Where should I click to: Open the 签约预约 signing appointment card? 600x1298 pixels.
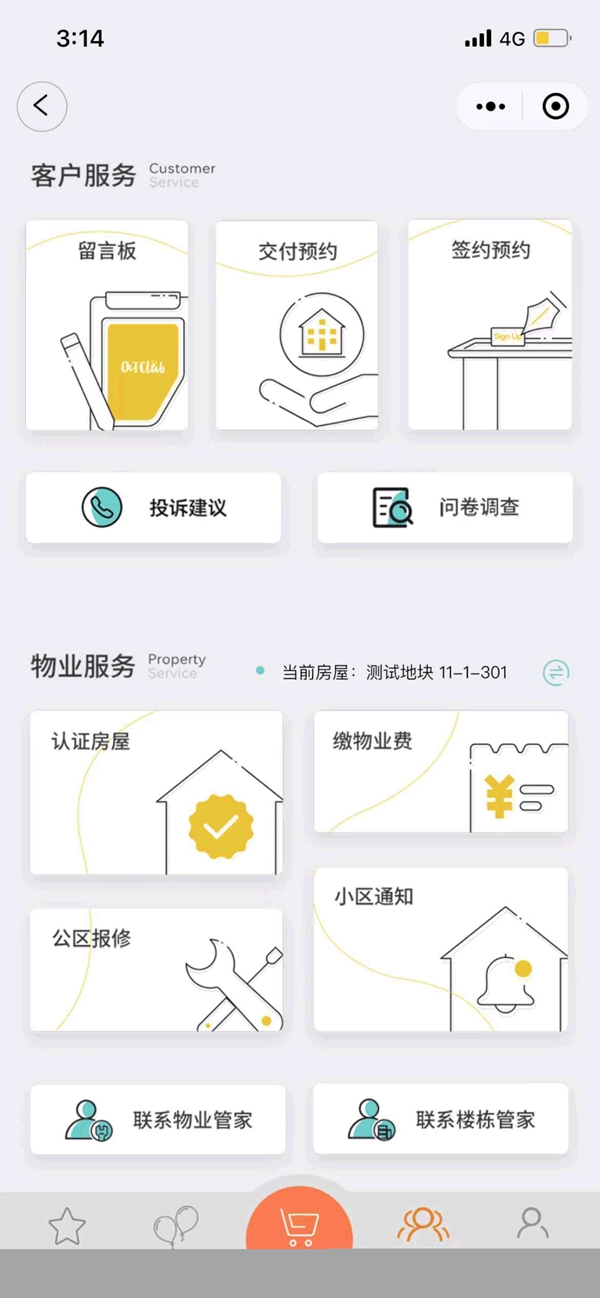[x=490, y=326]
